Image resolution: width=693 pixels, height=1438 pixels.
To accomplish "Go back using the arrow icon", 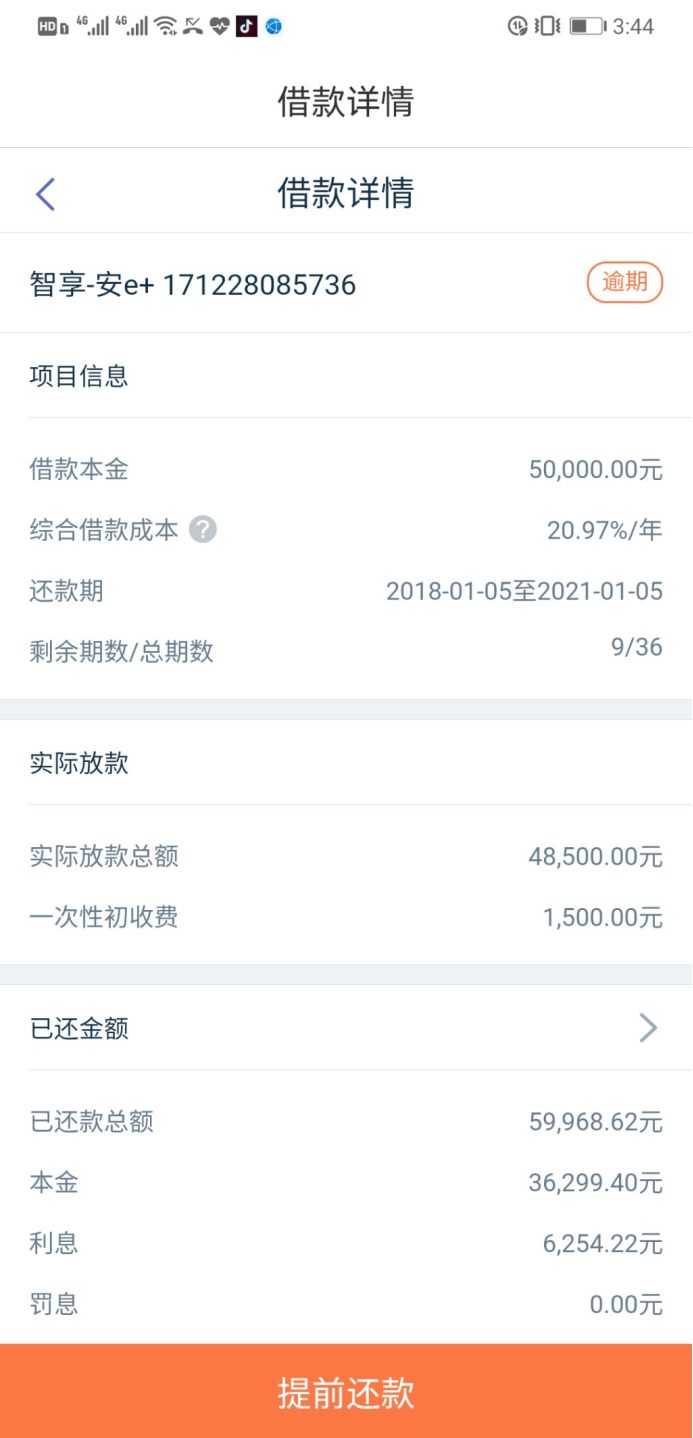I will tap(45, 194).
